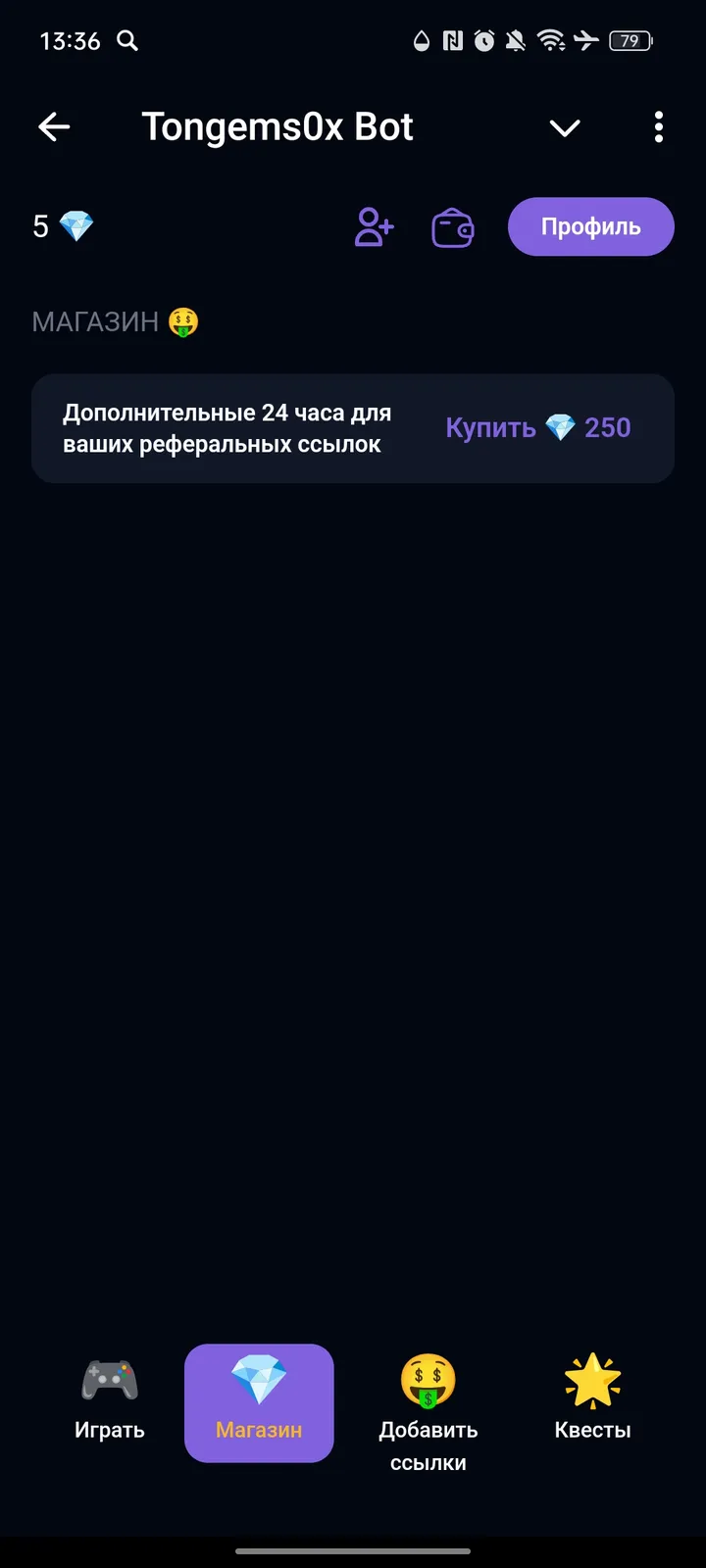Tap the add friend icon
The width and height of the screenshot is (706, 1568).
(373, 226)
